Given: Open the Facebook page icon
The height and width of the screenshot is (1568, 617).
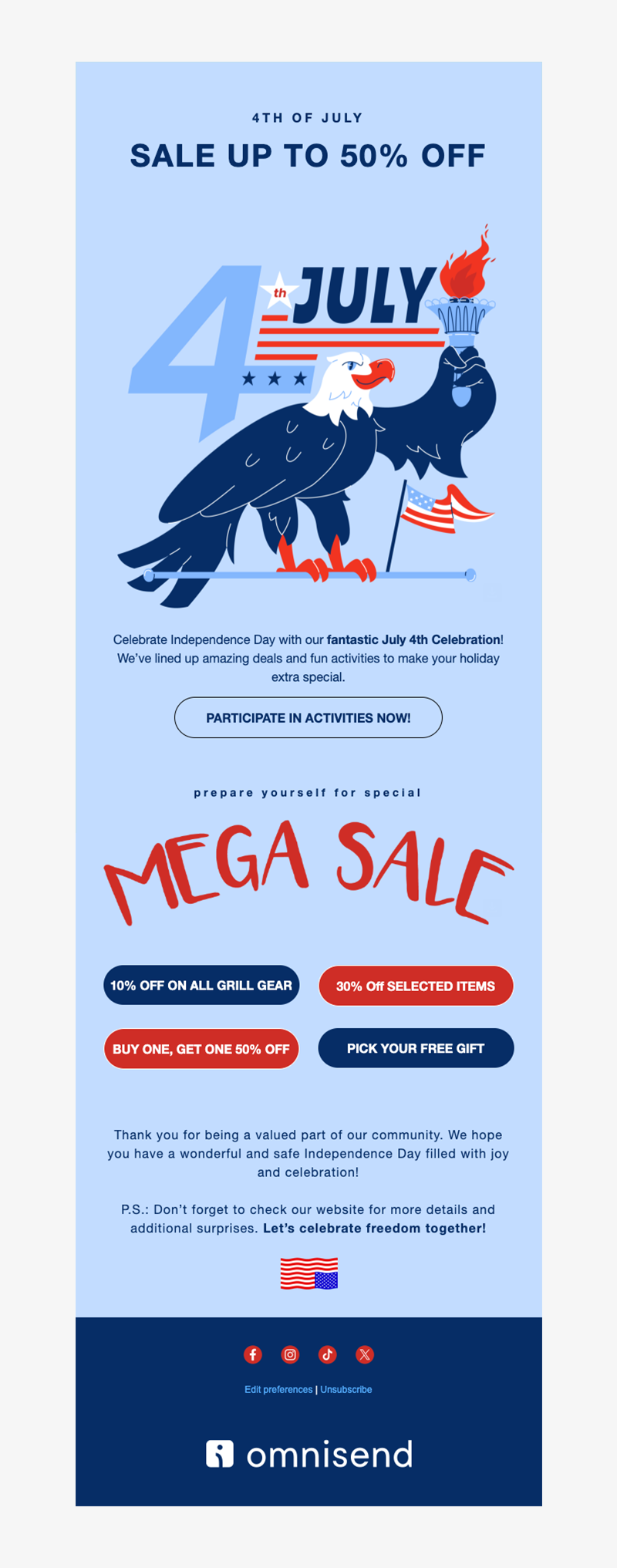Looking at the screenshot, I should coord(253,1354).
